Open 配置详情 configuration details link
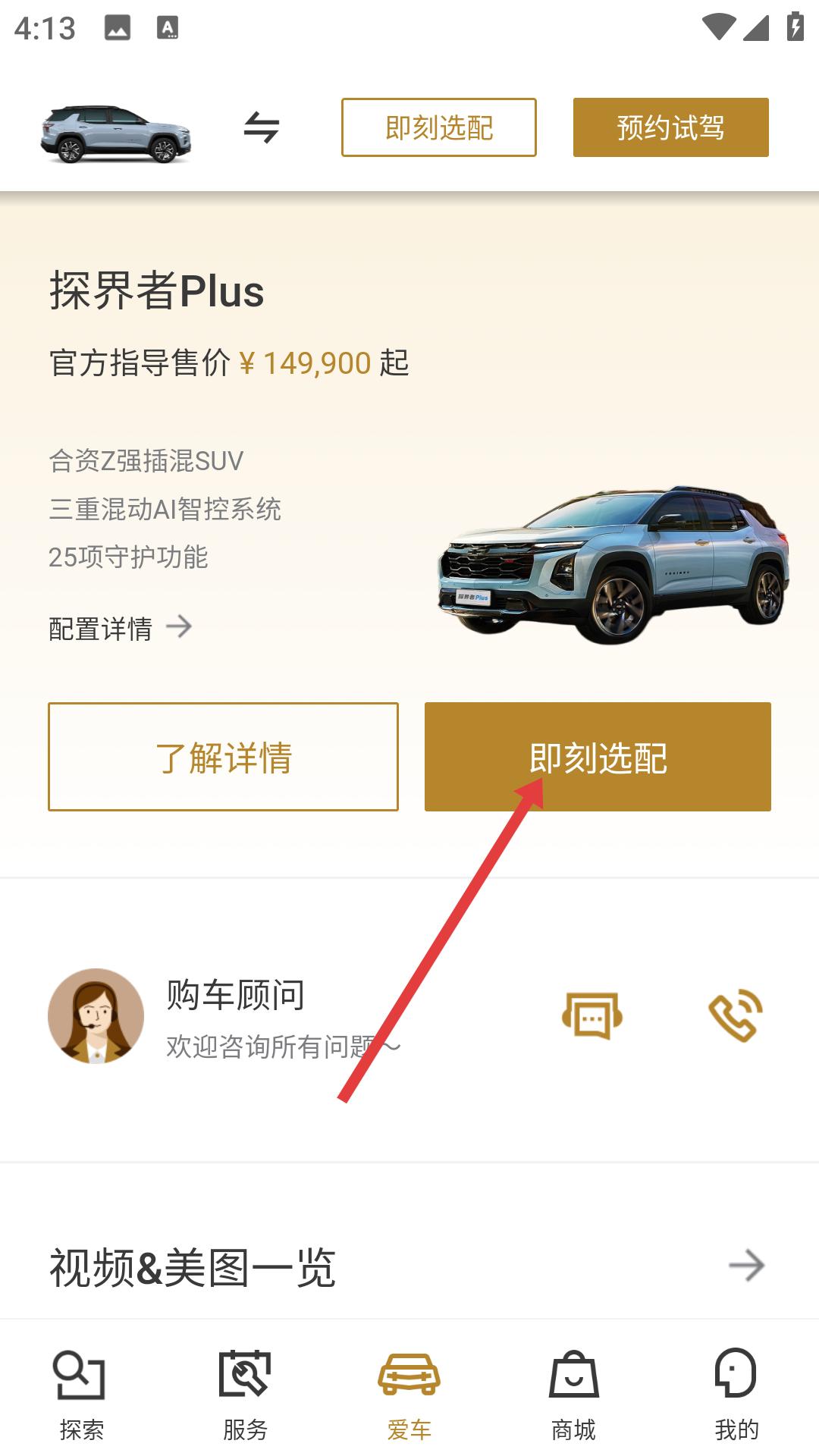 (x=120, y=628)
